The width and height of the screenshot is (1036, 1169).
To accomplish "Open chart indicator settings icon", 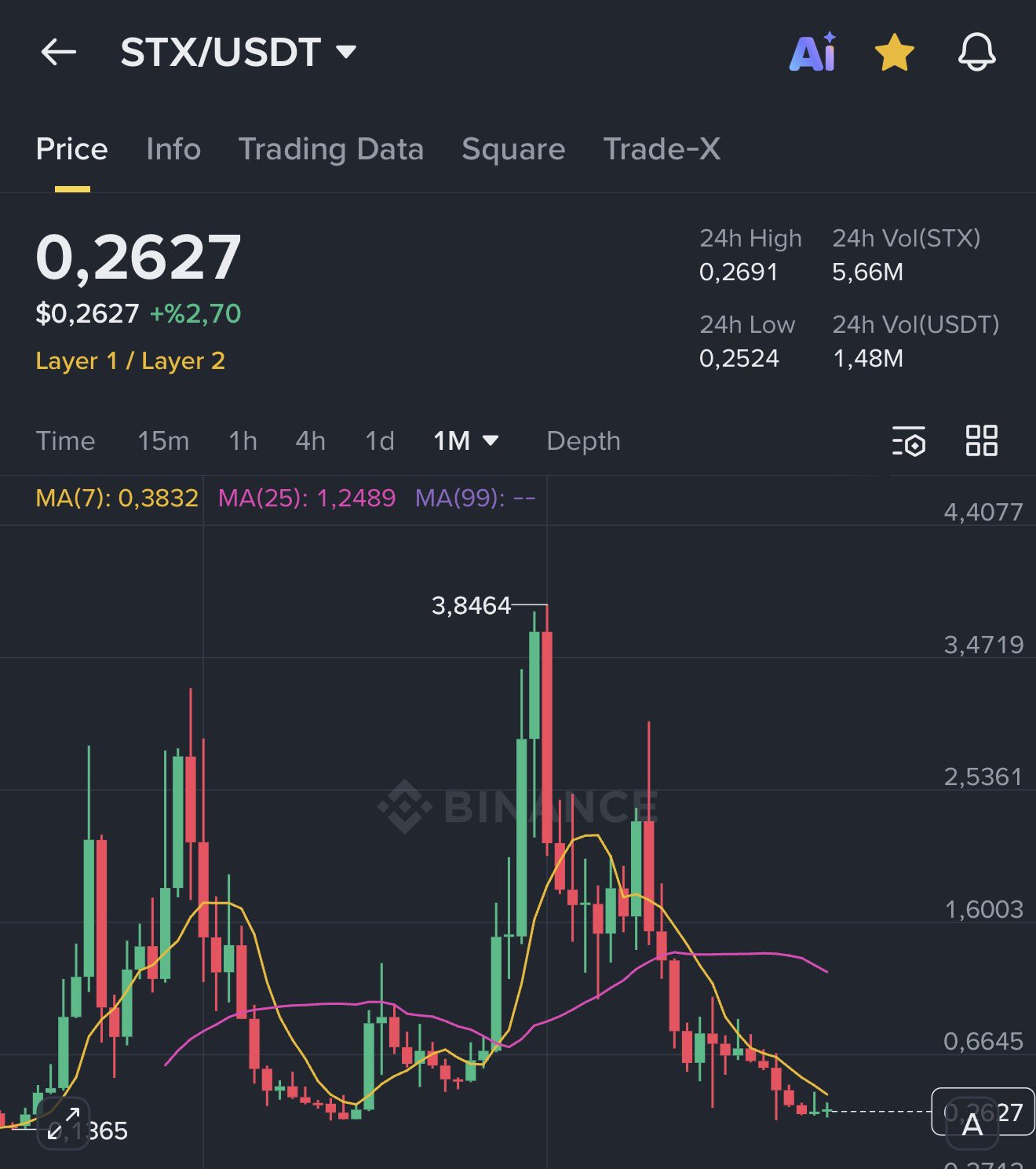I will click(x=909, y=441).
